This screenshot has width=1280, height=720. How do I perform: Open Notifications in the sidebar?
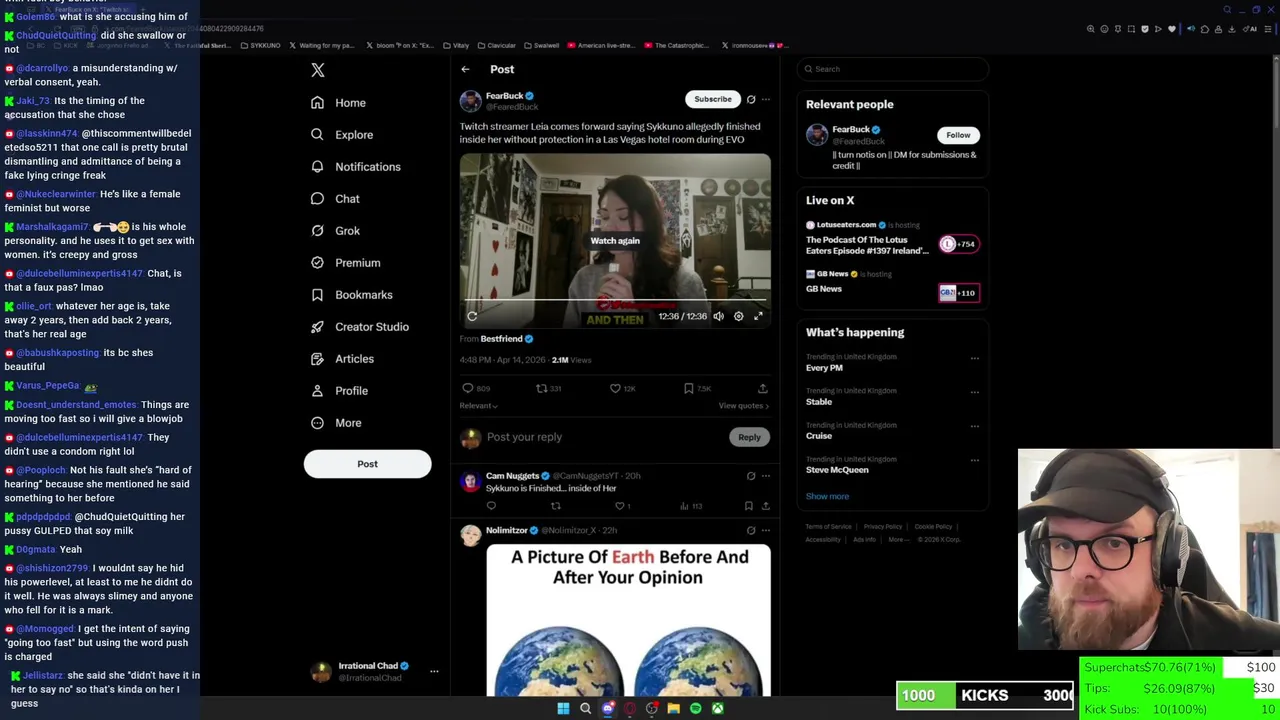[367, 167]
